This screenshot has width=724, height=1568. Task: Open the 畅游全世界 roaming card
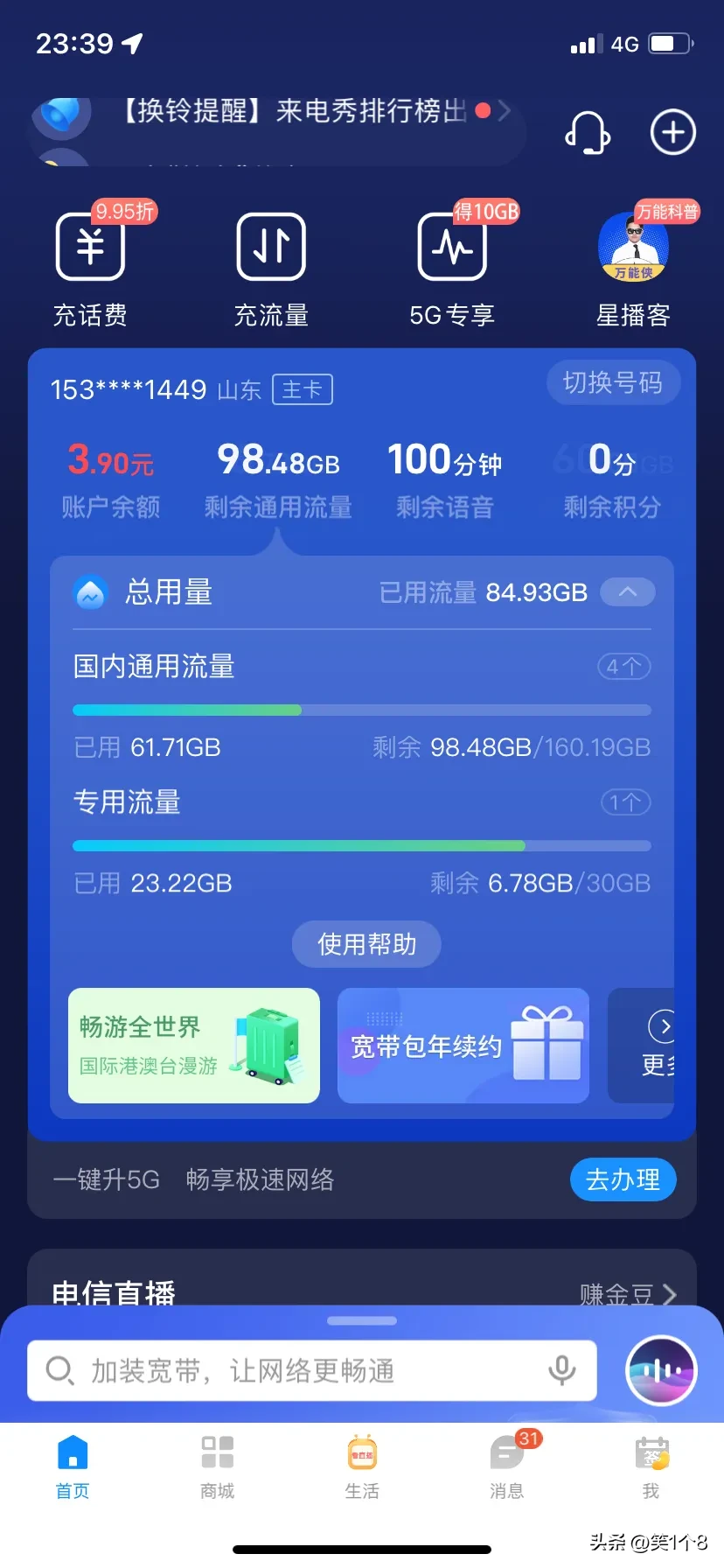coord(194,1046)
